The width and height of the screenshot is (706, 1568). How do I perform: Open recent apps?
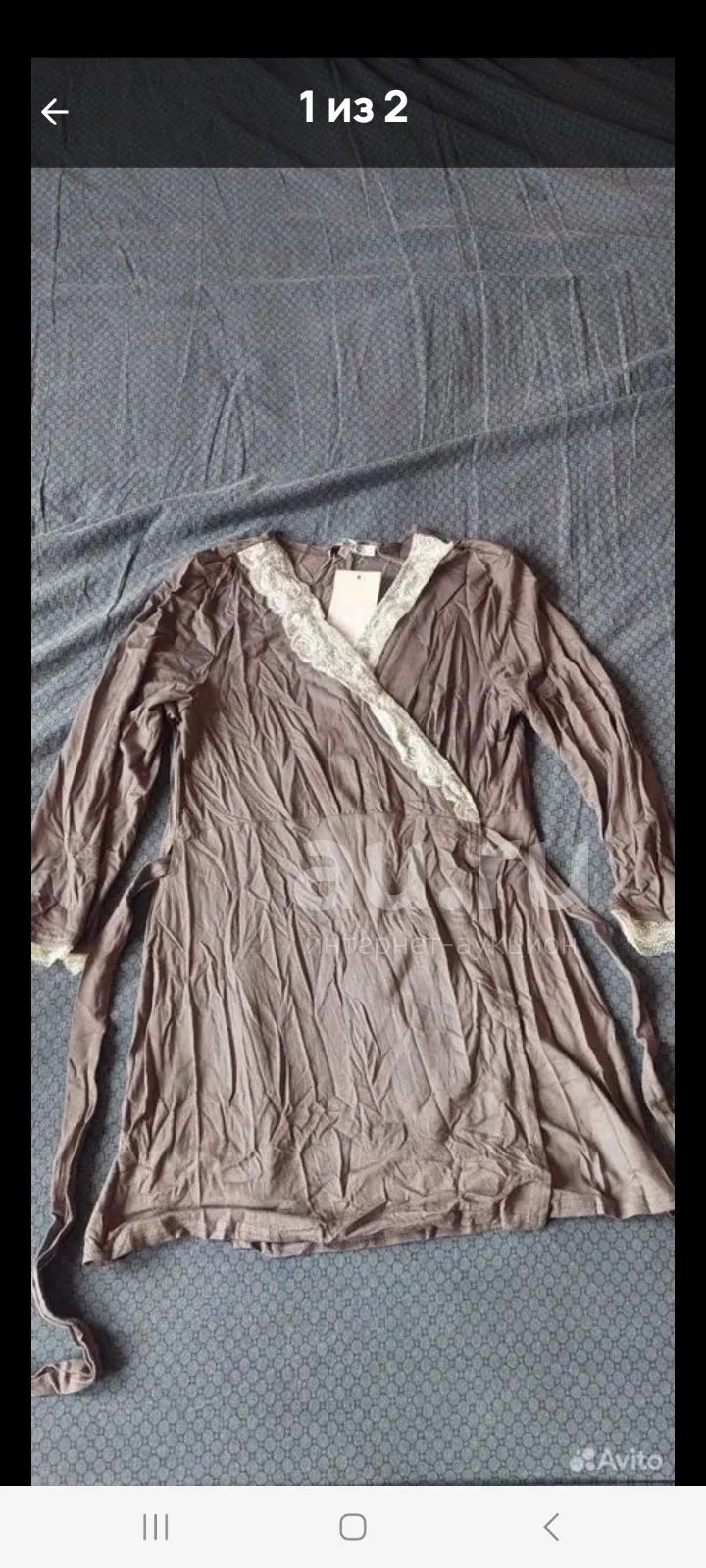[156, 1526]
